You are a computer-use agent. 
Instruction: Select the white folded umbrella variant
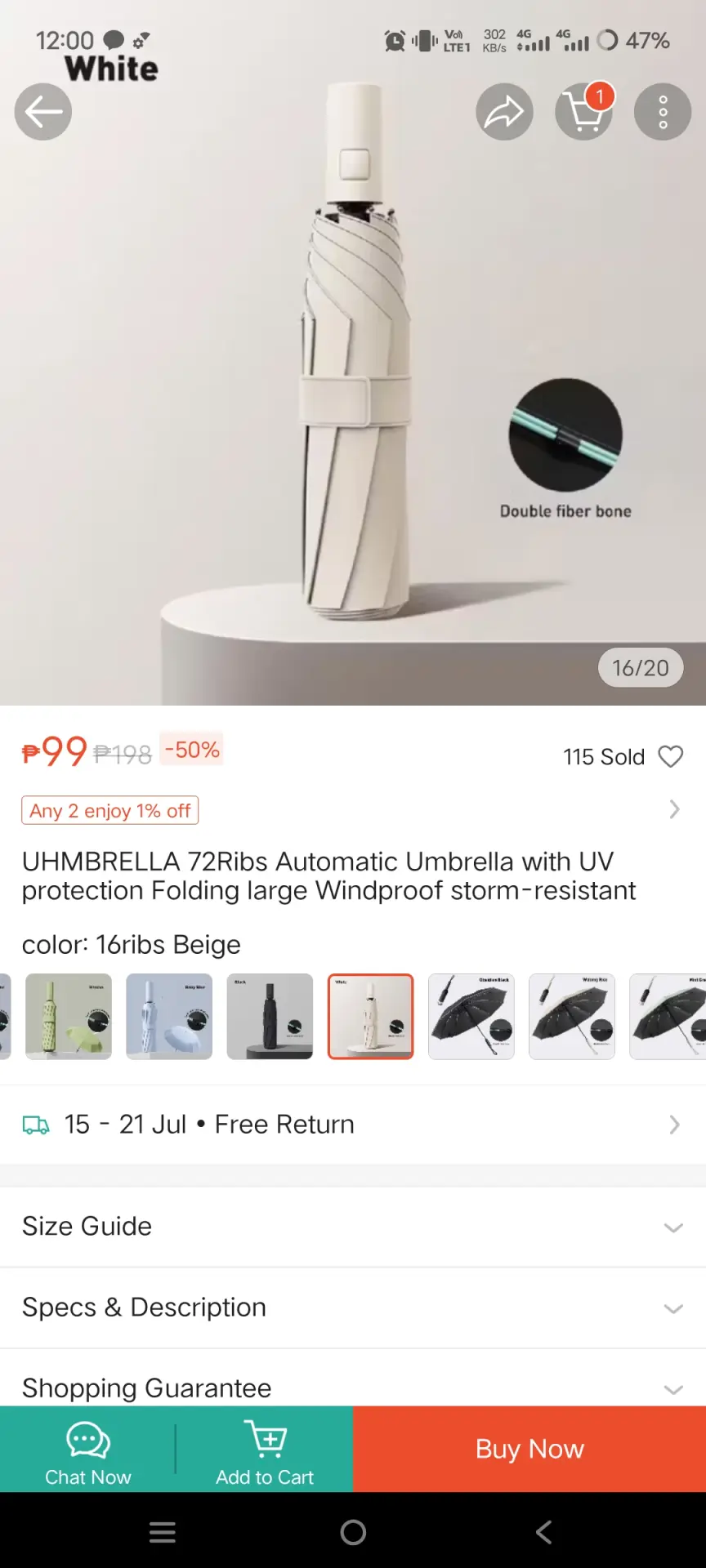[371, 1017]
